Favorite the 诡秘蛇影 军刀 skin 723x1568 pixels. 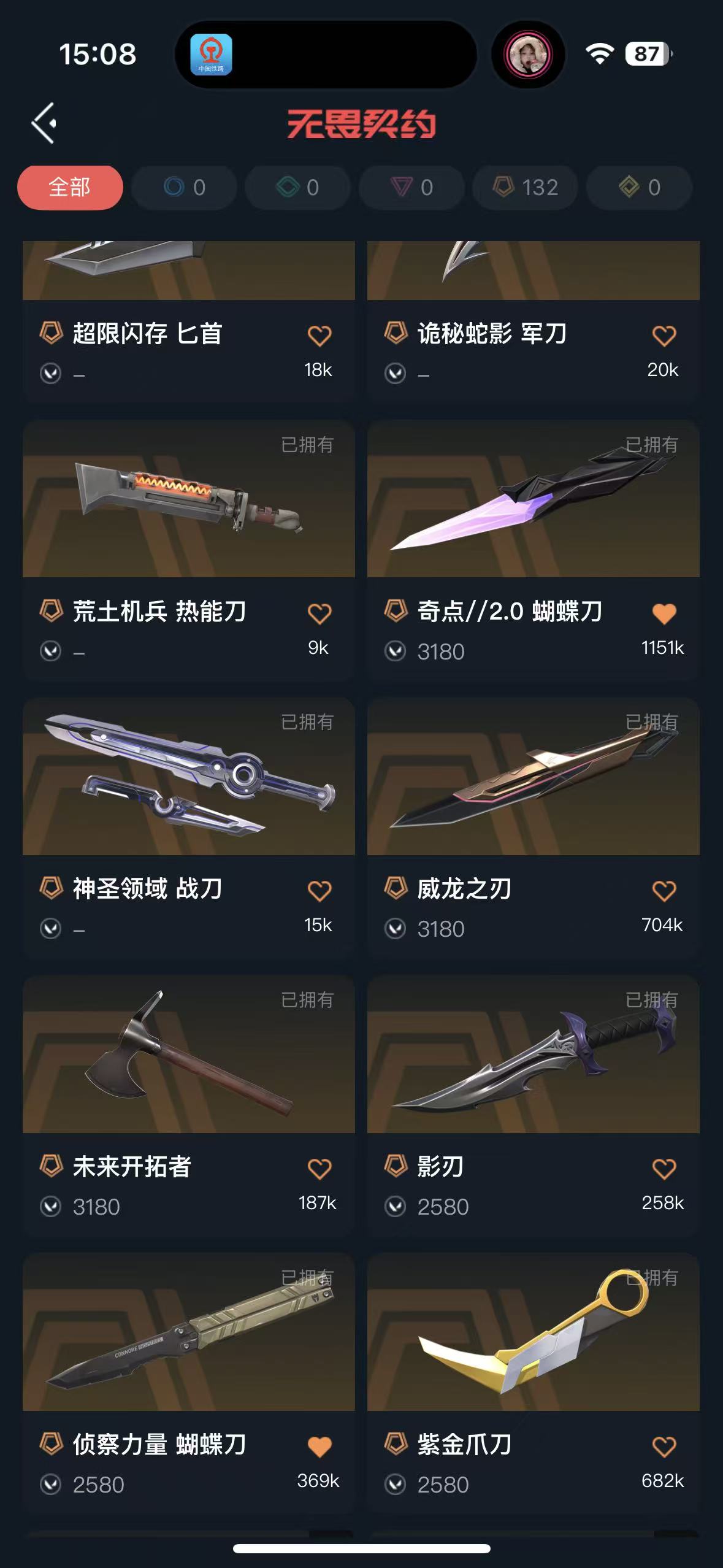pyautogui.click(x=664, y=336)
